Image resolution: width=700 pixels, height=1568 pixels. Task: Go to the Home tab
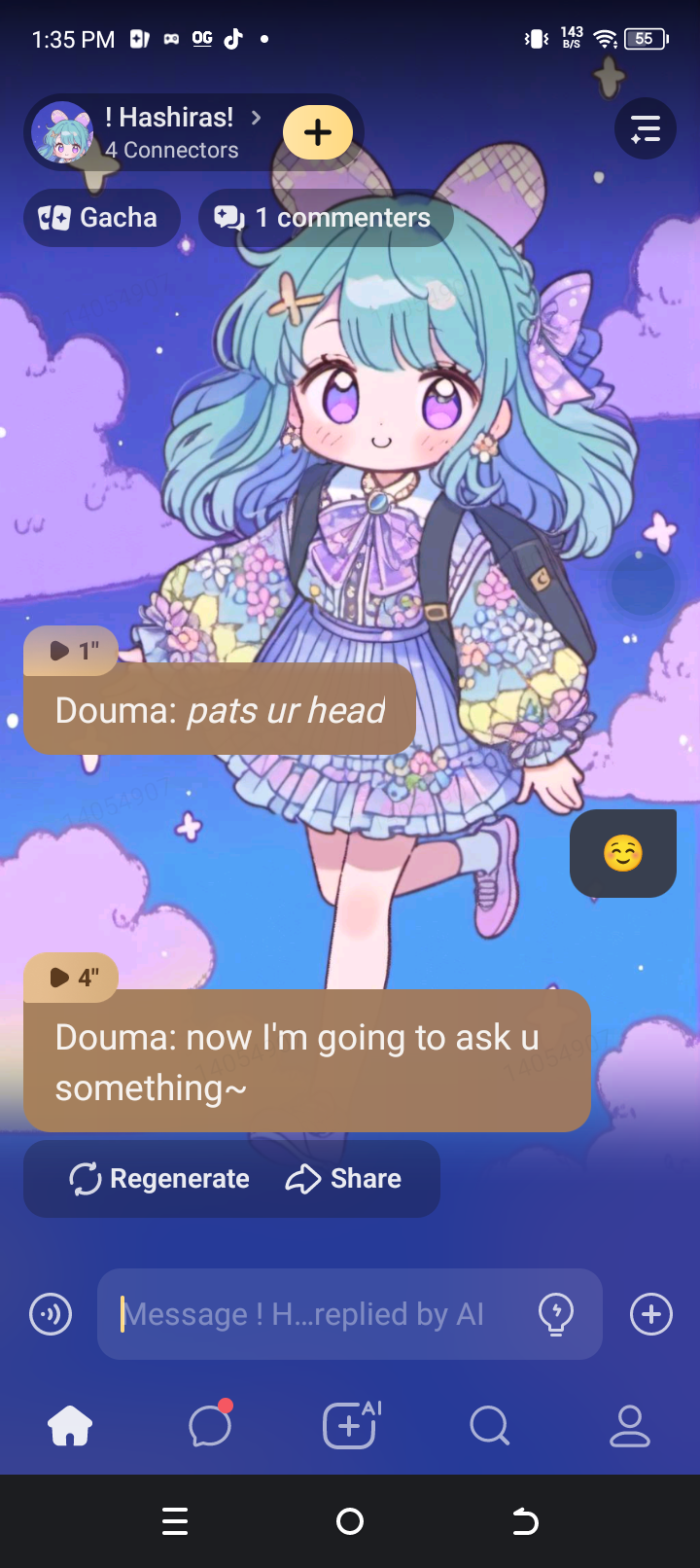[70, 1427]
